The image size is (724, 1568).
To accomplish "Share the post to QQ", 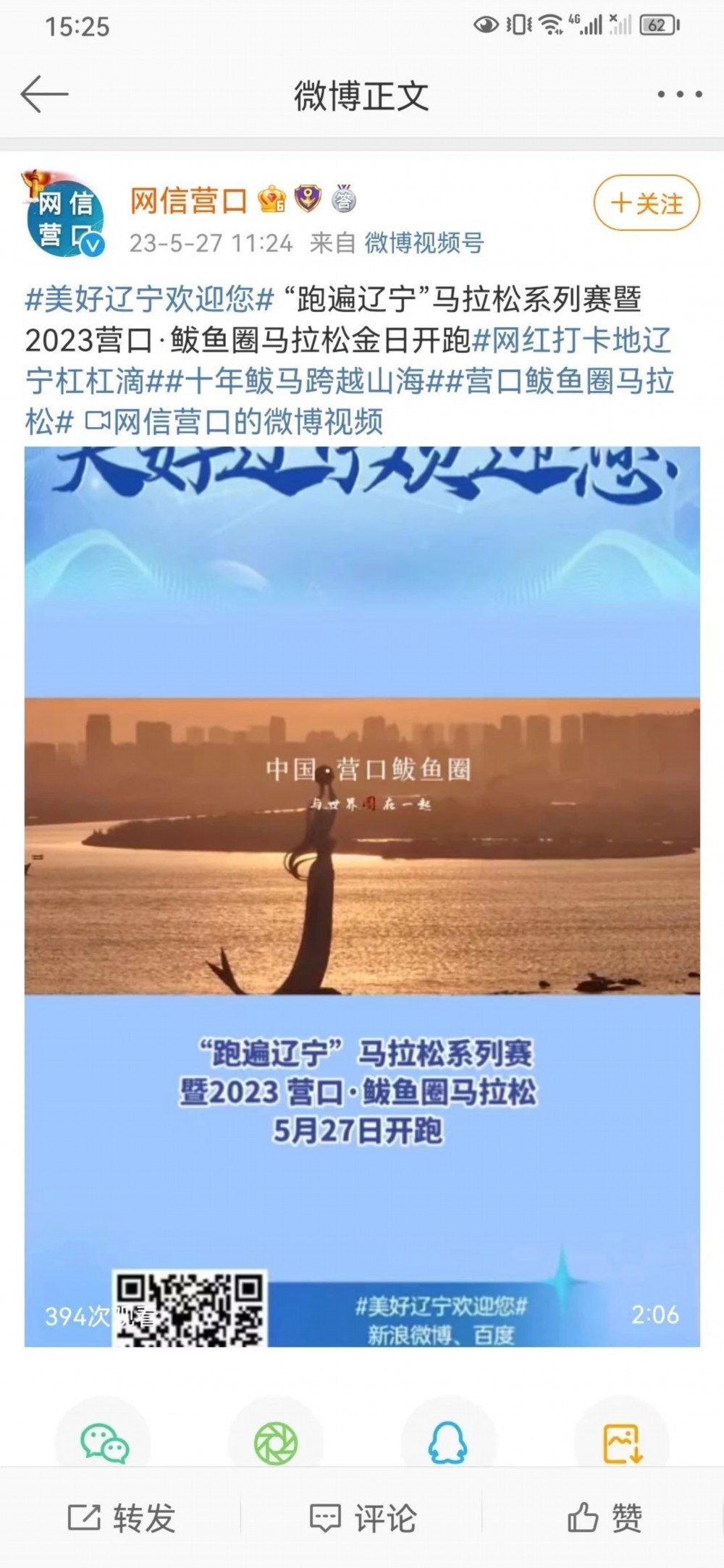I will pyautogui.click(x=447, y=1442).
